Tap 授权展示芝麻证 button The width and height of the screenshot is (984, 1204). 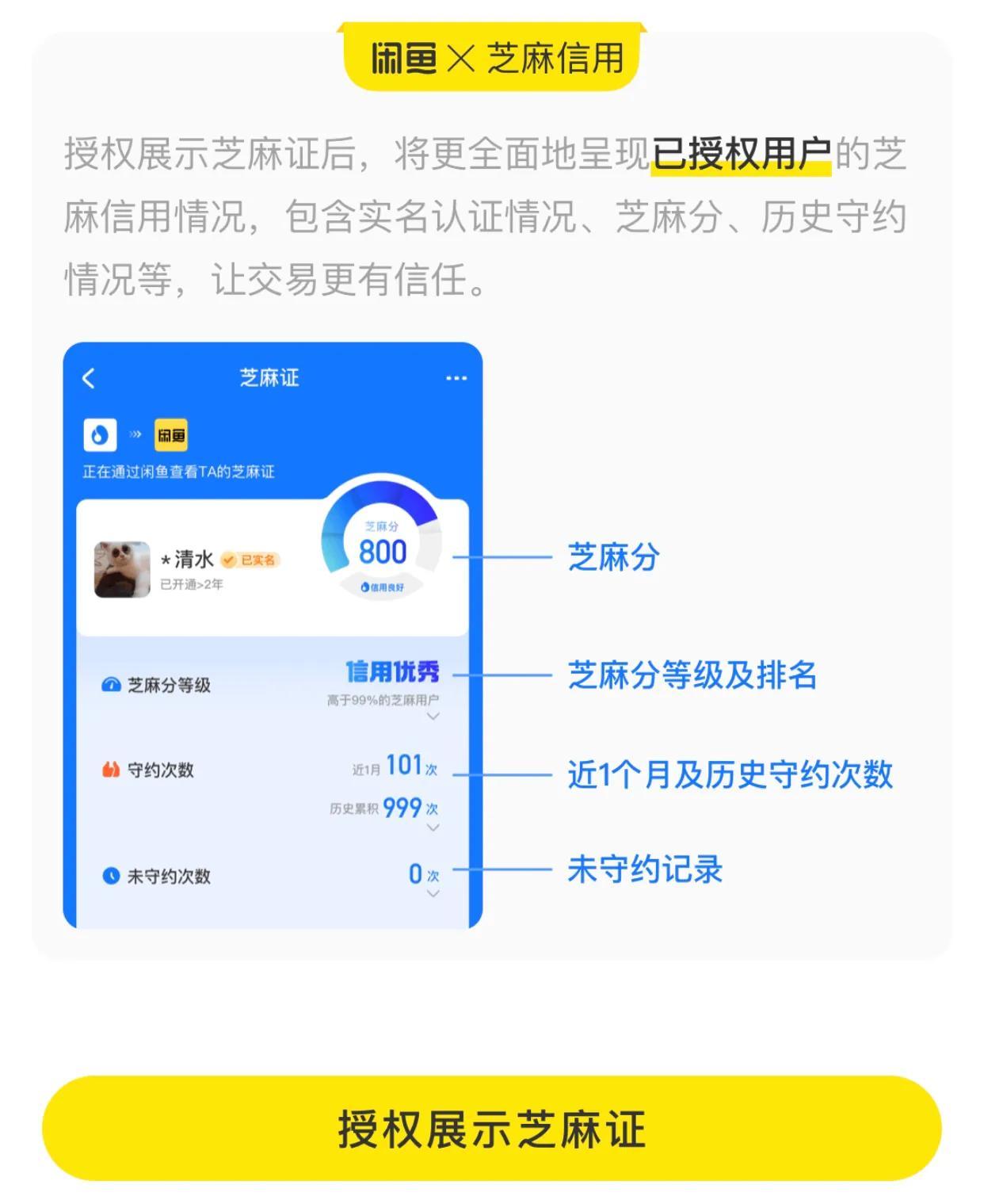coord(491,1128)
